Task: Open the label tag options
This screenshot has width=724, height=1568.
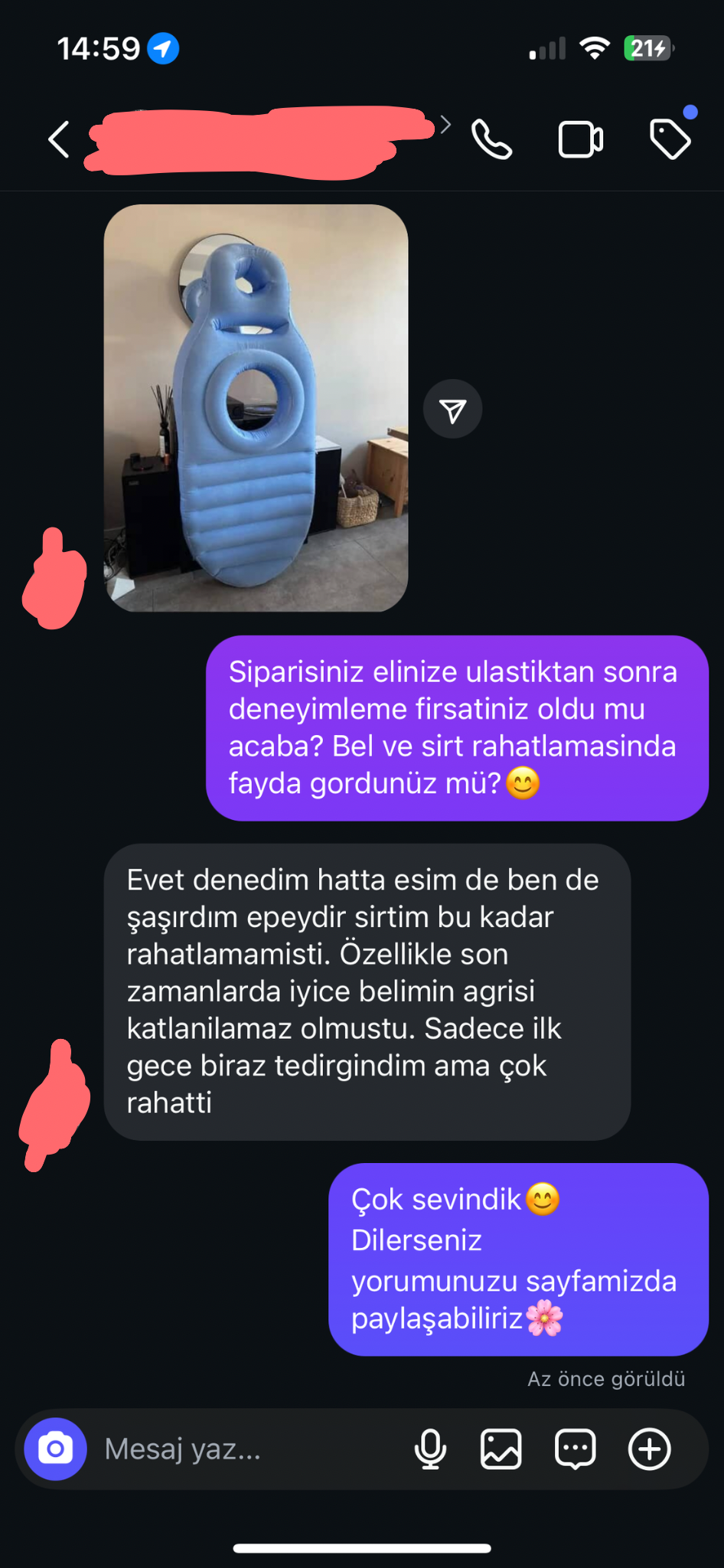Action: point(670,139)
